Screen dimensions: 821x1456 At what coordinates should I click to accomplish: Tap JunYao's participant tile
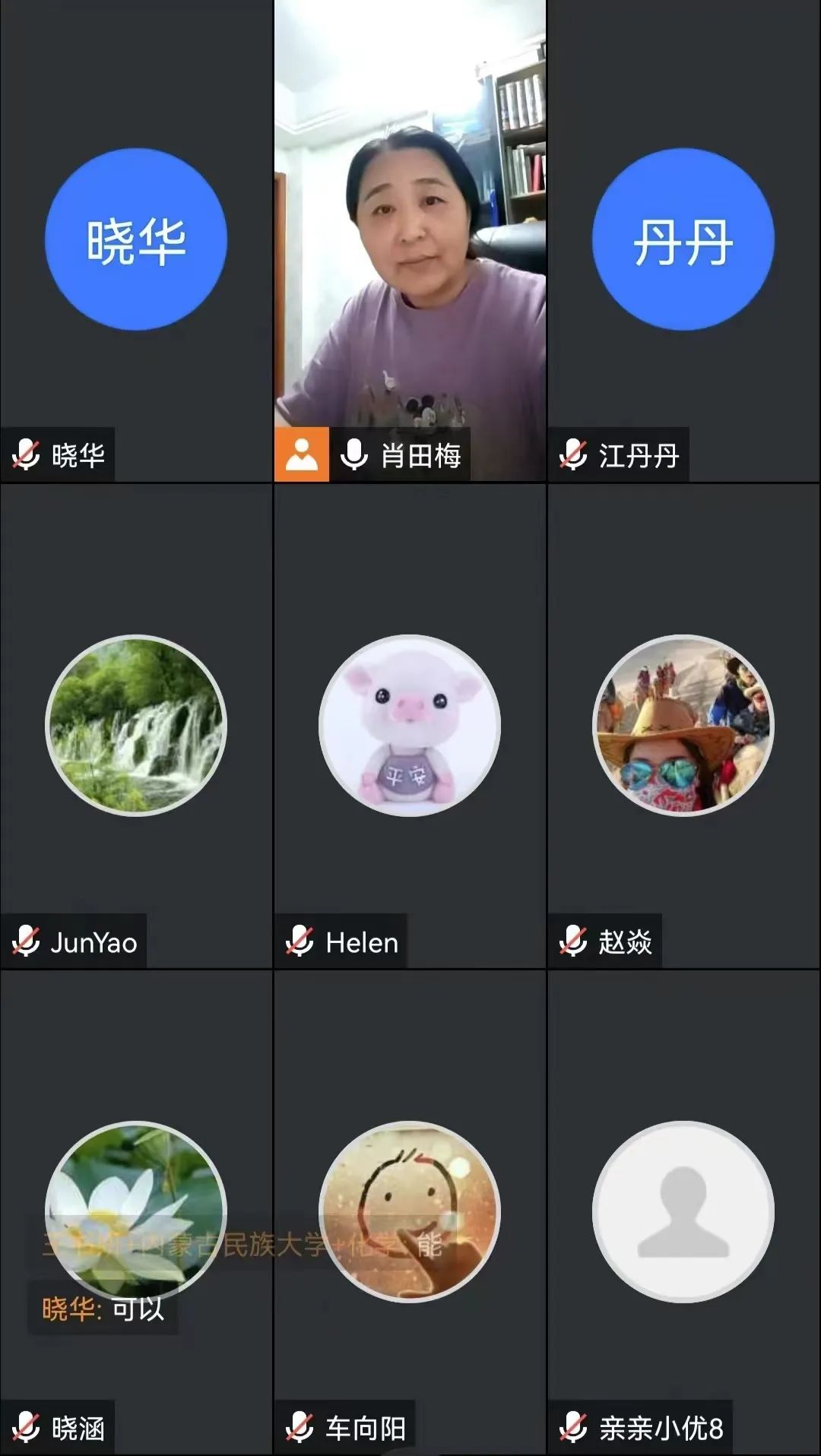(136, 726)
